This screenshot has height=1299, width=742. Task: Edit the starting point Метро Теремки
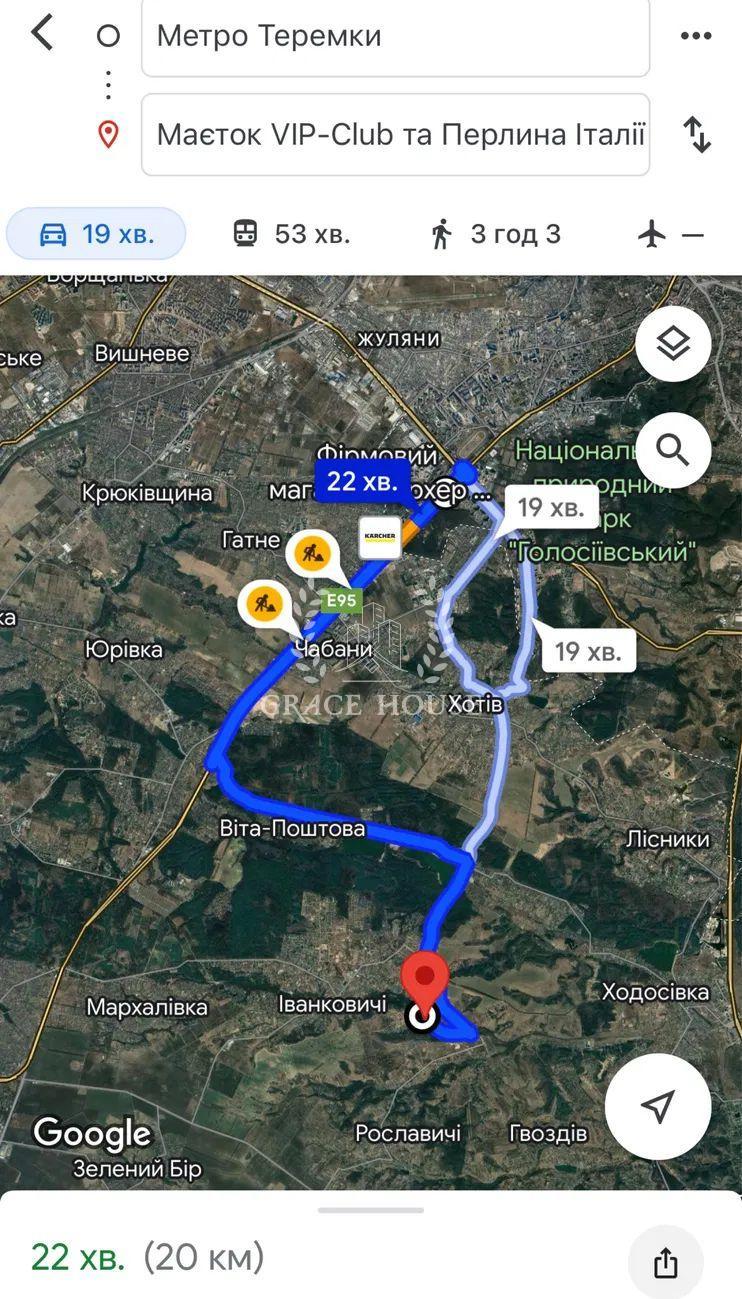(x=395, y=37)
